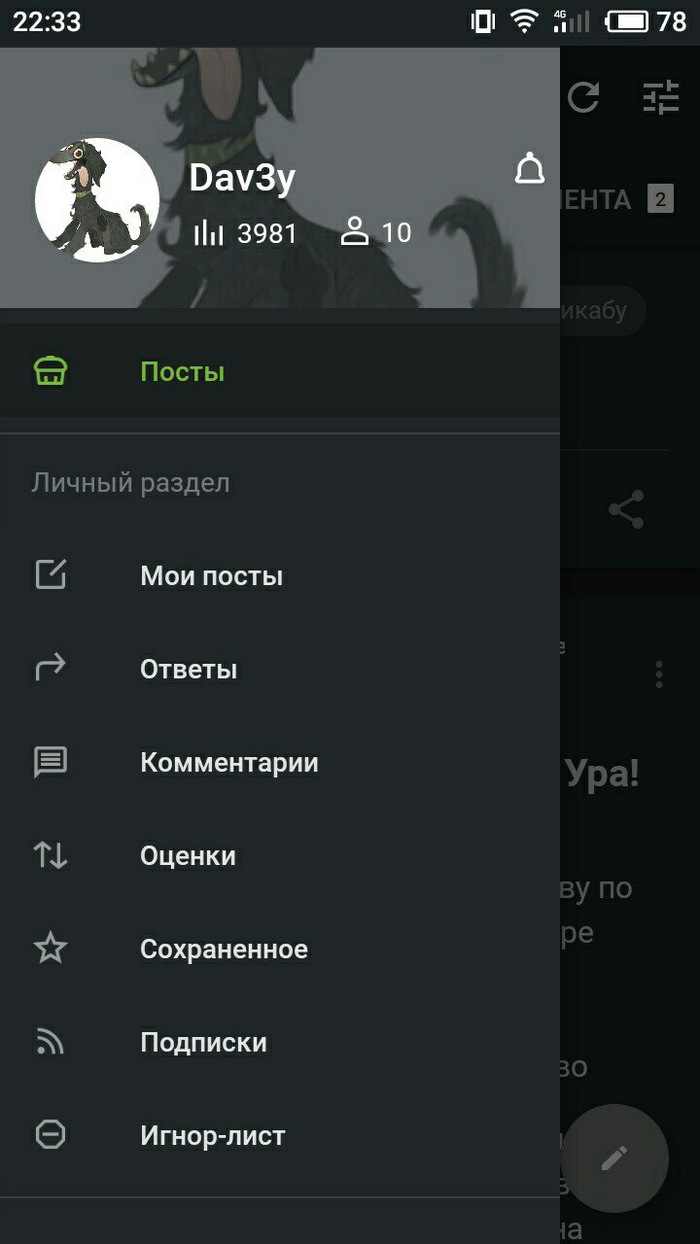
Task: Open Игнор-лист
Action: click(x=212, y=1136)
